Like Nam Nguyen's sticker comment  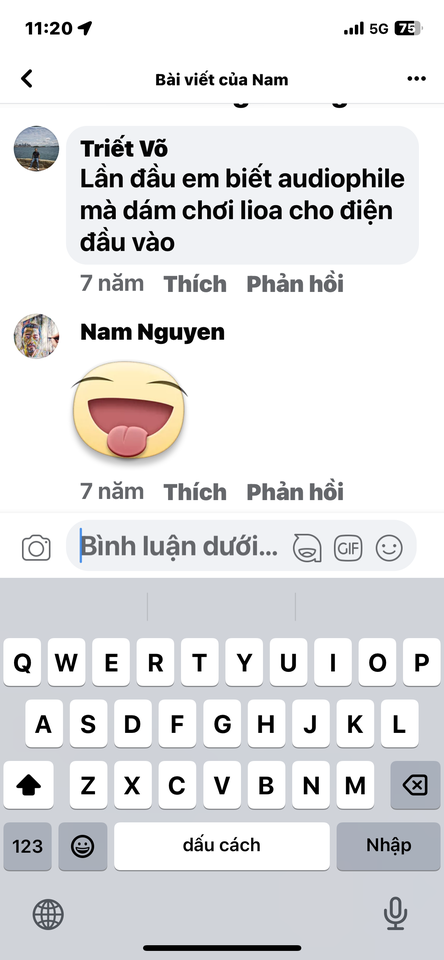(195, 492)
